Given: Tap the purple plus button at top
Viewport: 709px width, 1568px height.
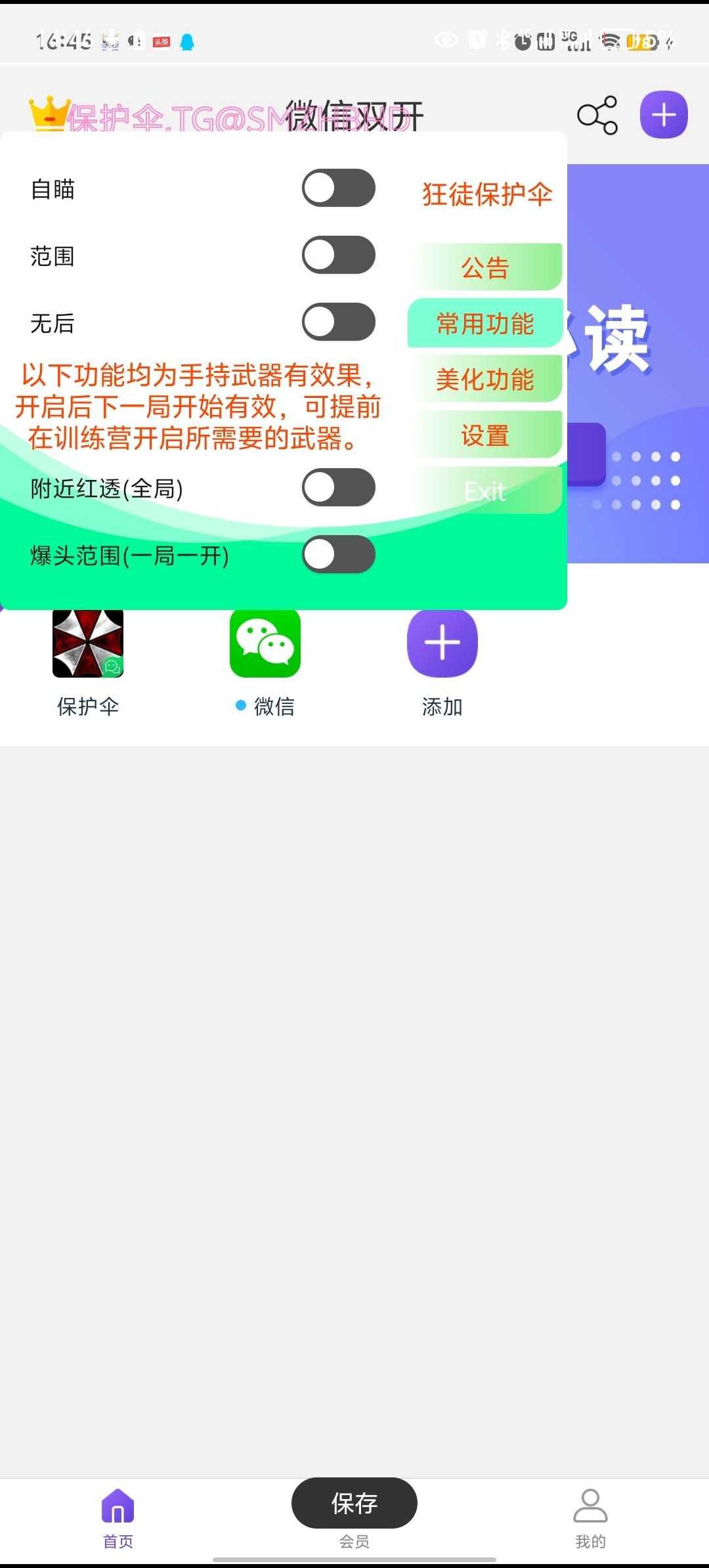Looking at the screenshot, I should point(664,115).
